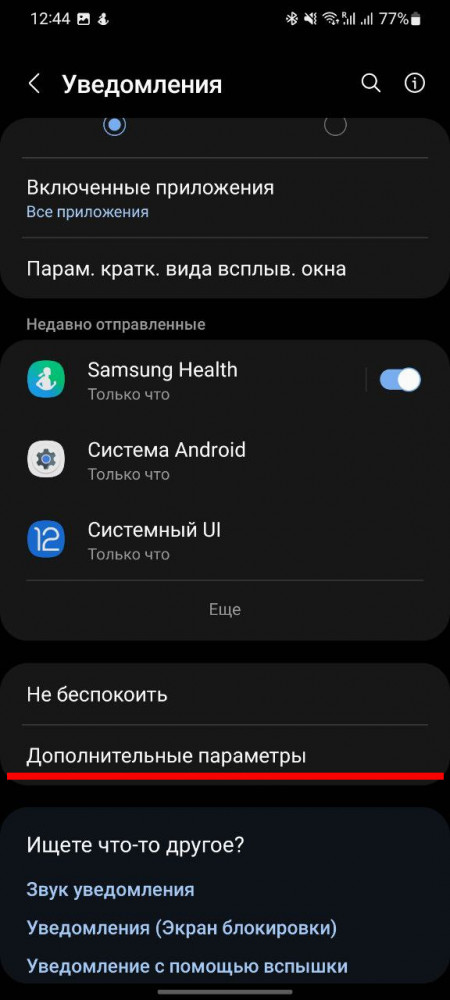The width and height of the screenshot is (450, 1000).
Task: Select the right notification style radio button
Action: point(335,125)
